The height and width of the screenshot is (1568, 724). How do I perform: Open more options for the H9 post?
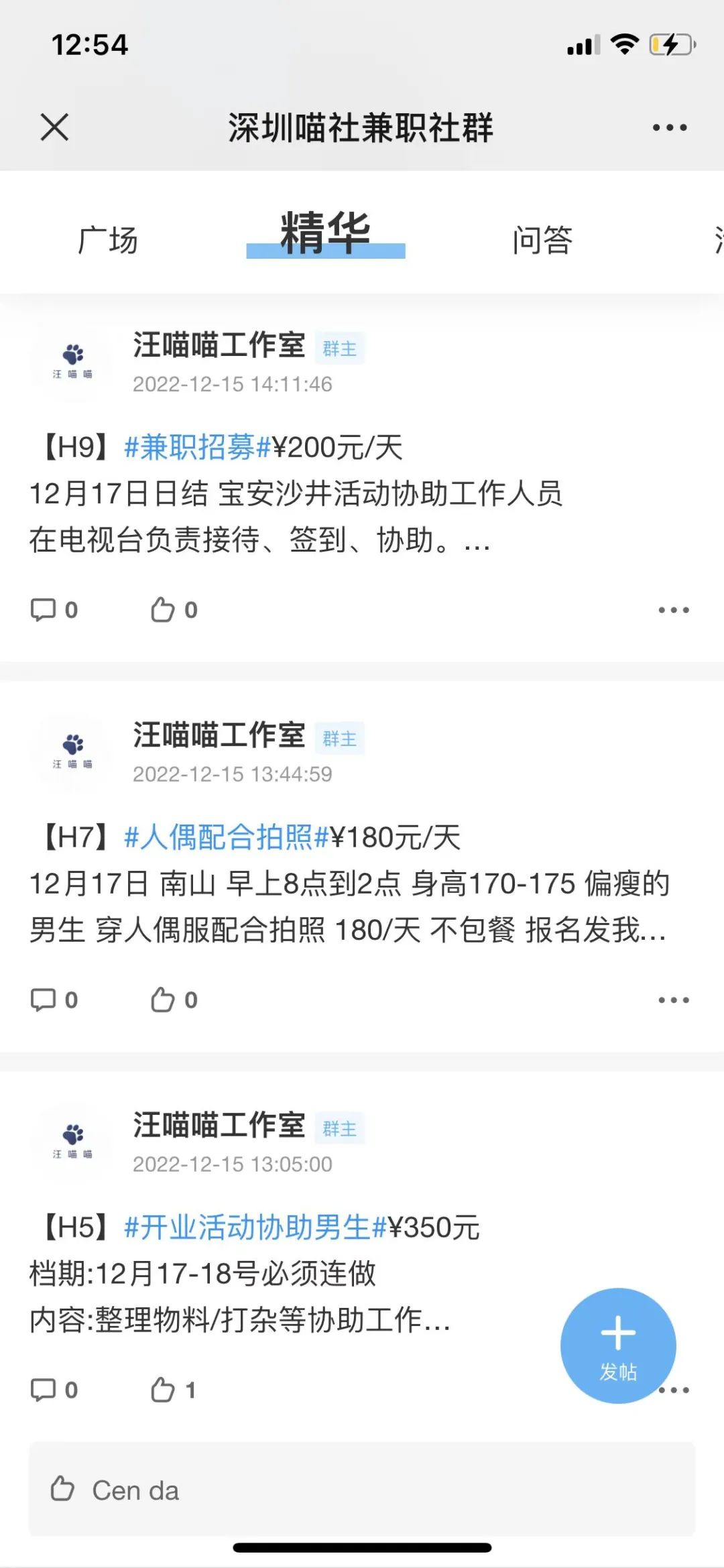pyautogui.click(x=673, y=610)
